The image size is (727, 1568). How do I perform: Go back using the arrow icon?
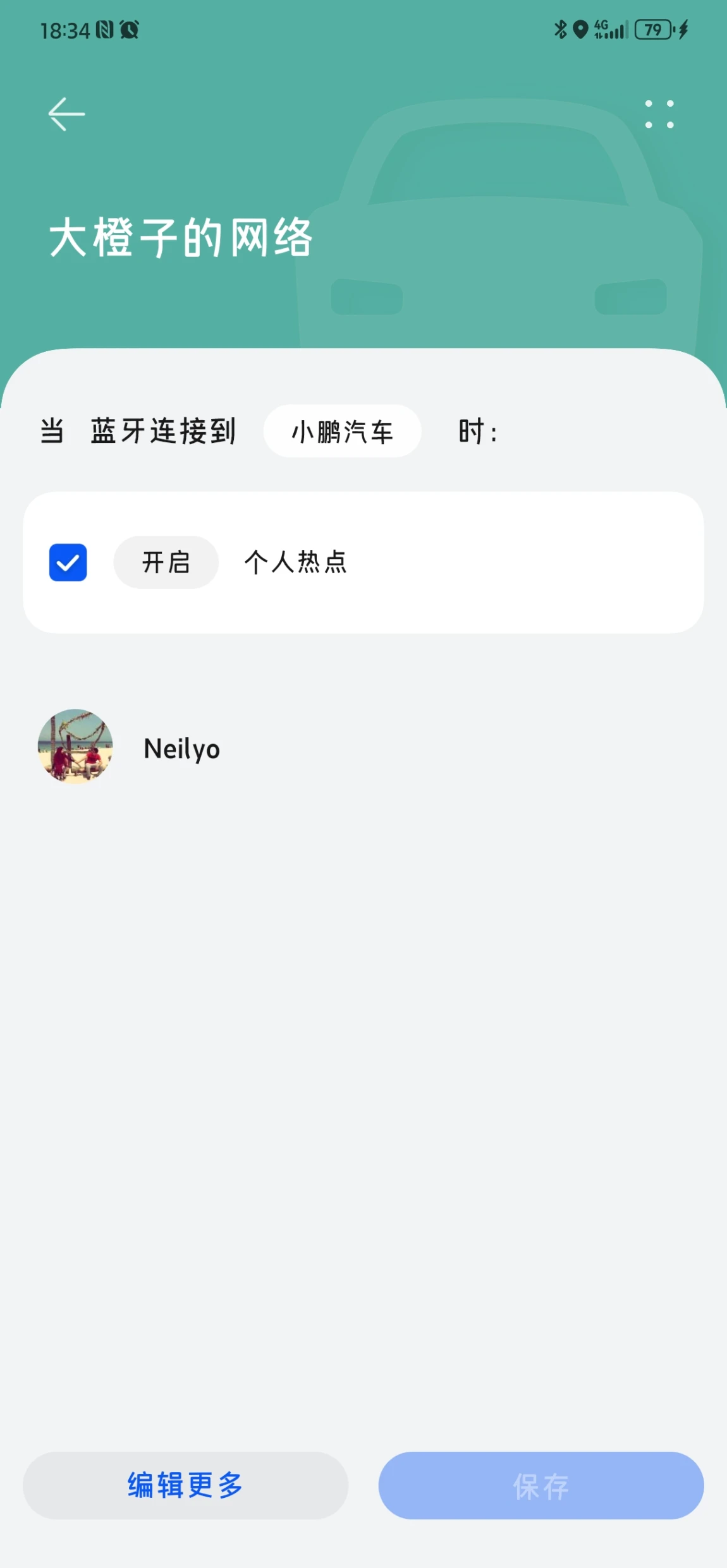tap(66, 114)
